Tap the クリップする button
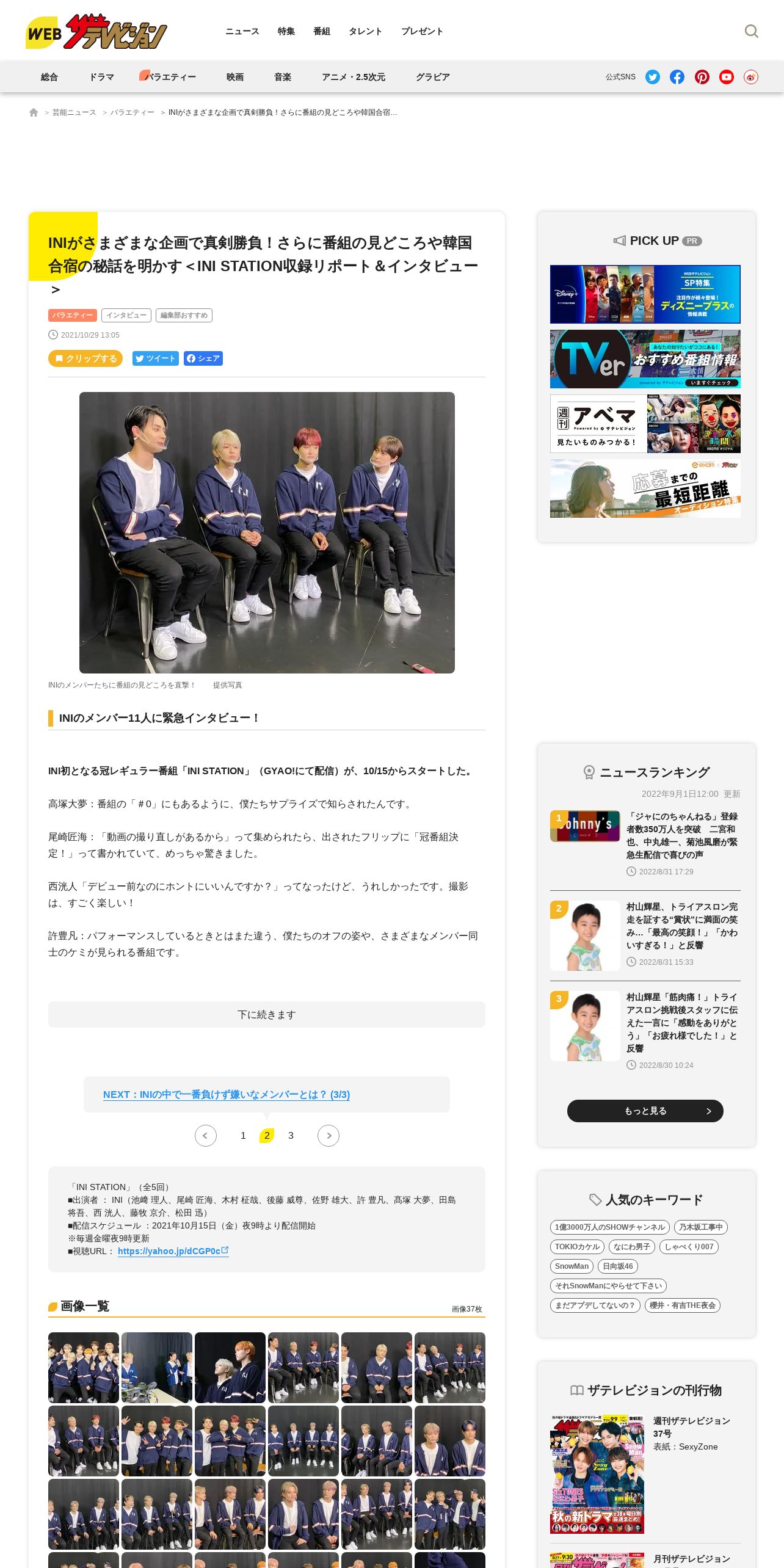Image resolution: width=784 pixels, height=1568 pixels. pos(85,358)
